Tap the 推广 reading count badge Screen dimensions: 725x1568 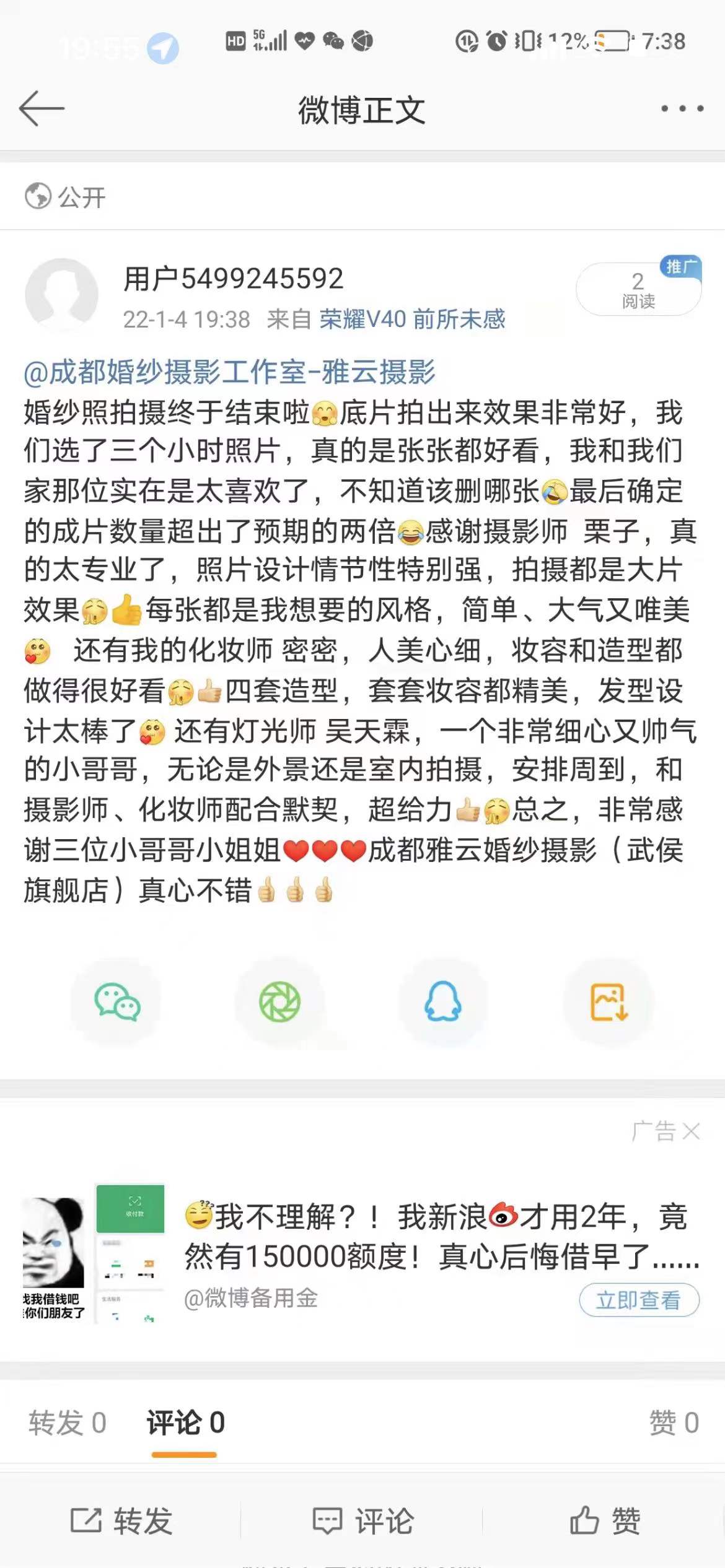pos(638,289)
